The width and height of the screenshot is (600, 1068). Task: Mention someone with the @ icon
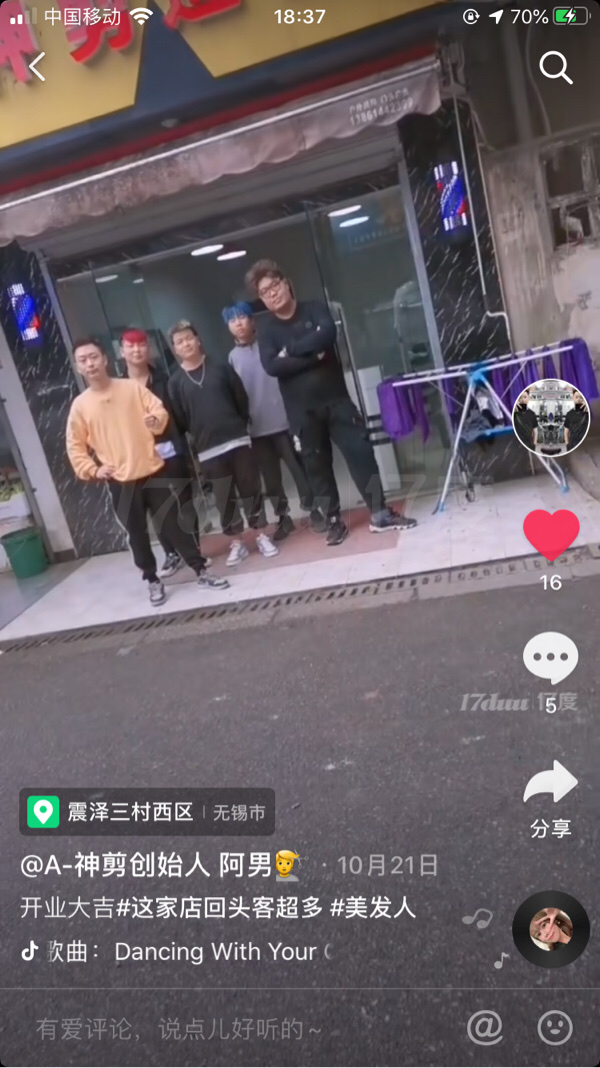coord(485,1027)
